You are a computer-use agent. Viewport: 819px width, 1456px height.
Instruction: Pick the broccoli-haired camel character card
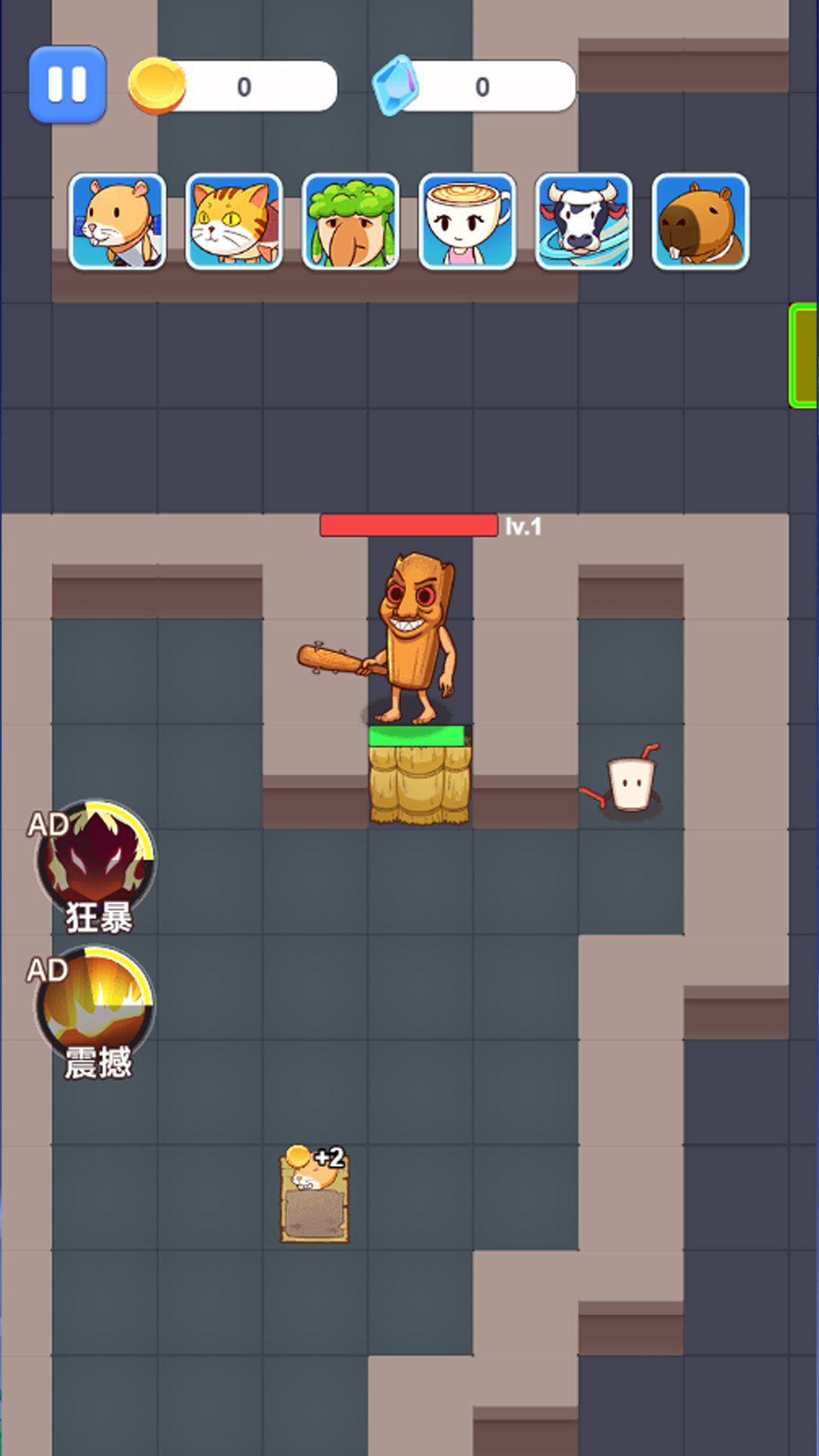tap(350, 221)
